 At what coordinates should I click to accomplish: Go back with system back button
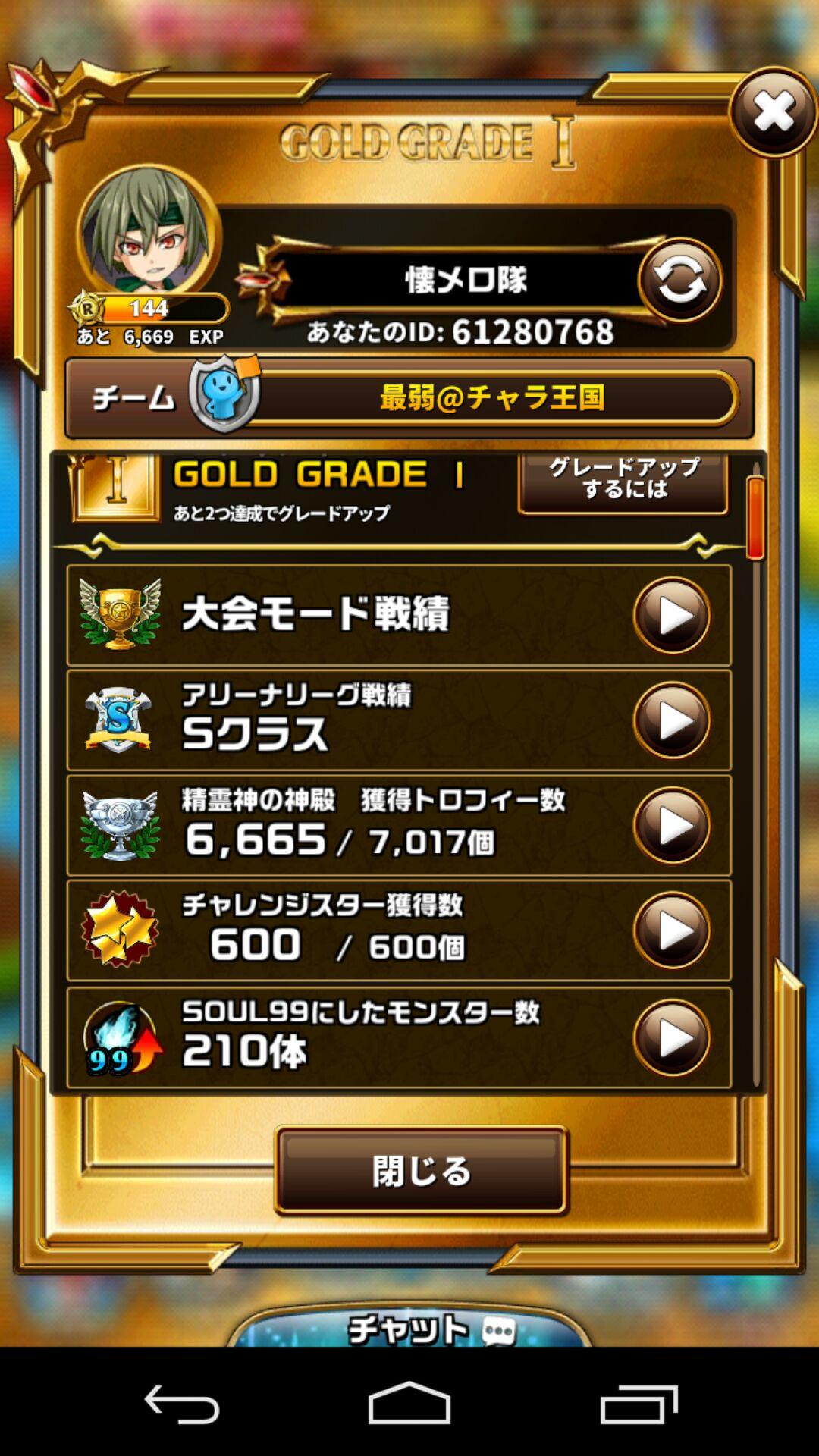(x=182, y=1404)
